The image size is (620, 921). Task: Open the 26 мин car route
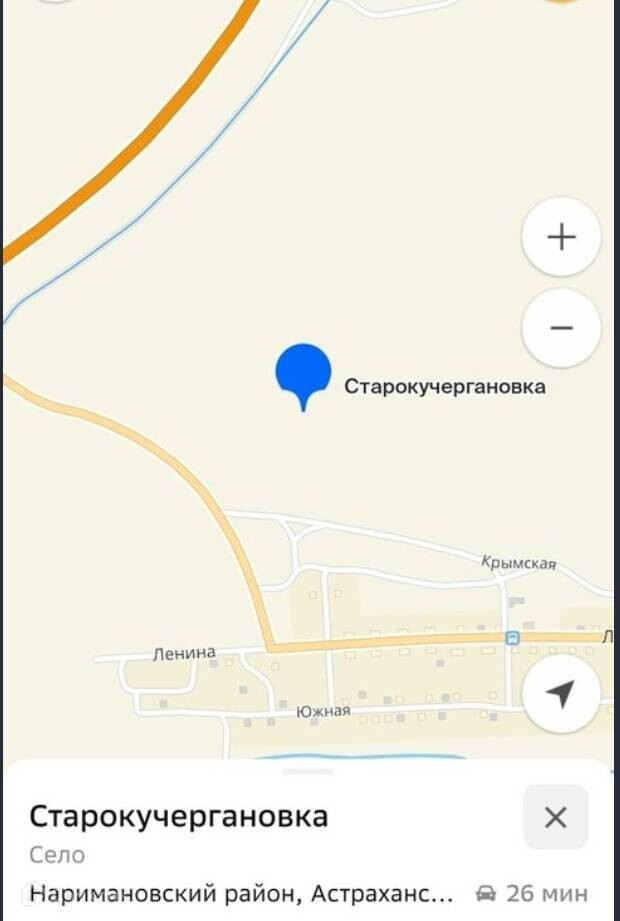click(x=531, y=893)
